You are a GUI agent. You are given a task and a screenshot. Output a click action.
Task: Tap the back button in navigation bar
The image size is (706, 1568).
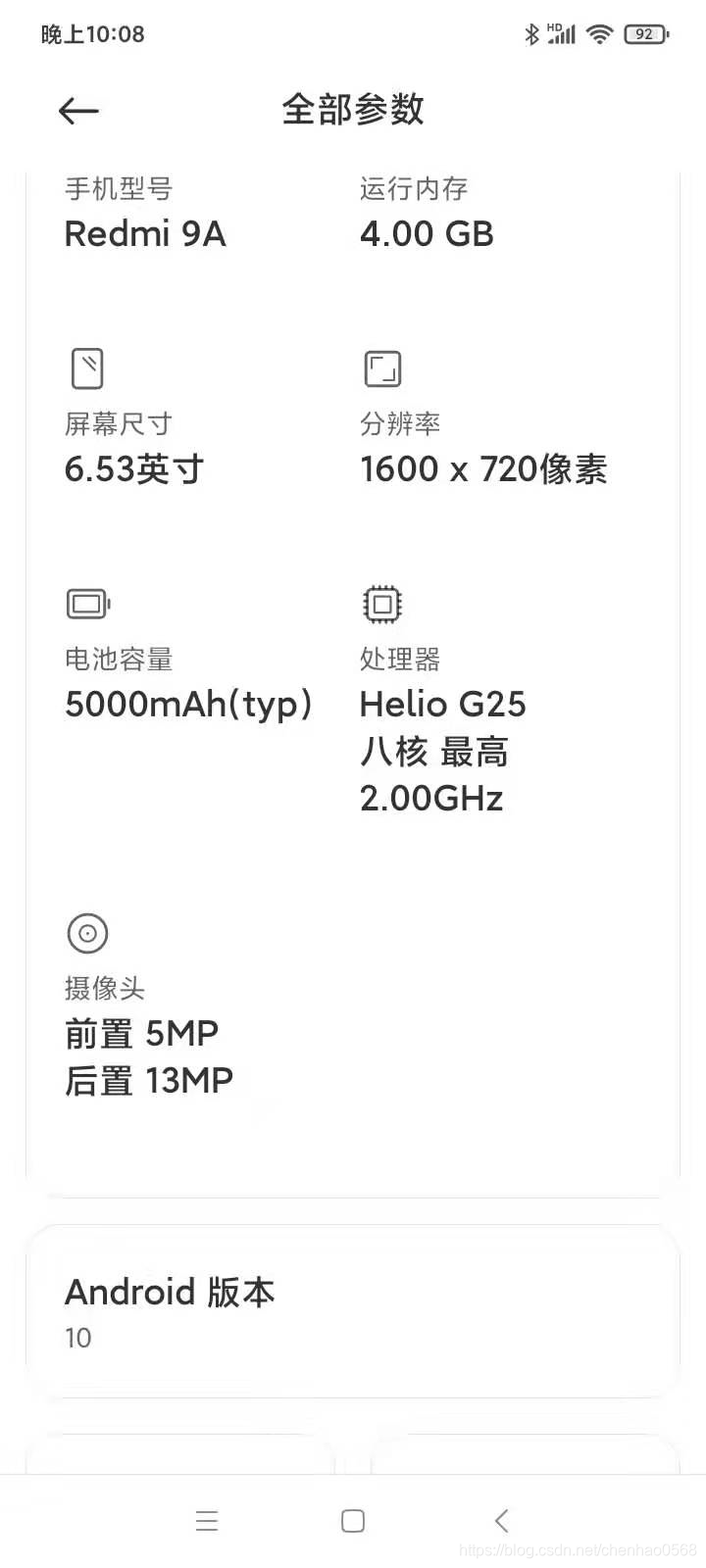pyautogui.click(x=501, y=1520)
